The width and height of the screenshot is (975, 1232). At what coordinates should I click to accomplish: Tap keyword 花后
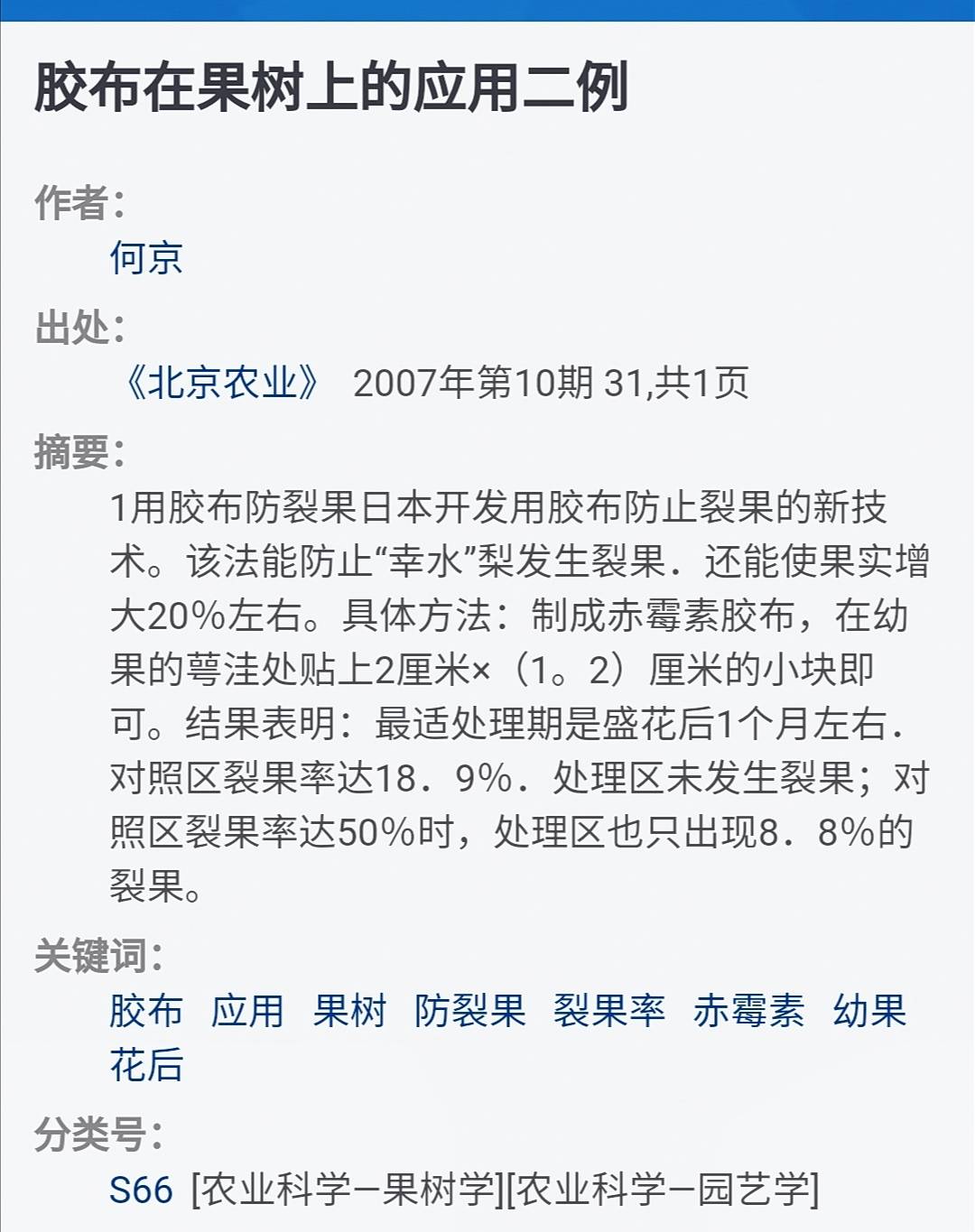pos(146,1065)
